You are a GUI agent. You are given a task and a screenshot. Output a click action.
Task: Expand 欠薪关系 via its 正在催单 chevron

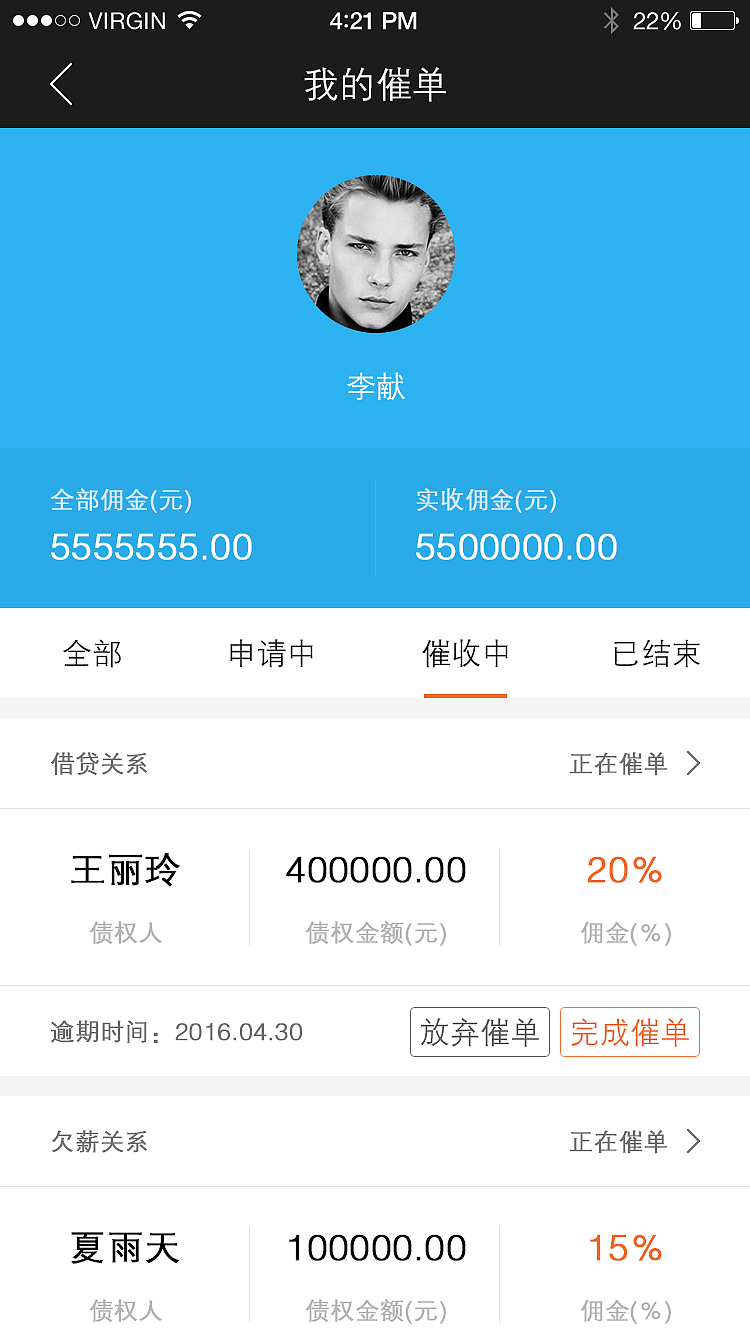(x=694, y=1140)
